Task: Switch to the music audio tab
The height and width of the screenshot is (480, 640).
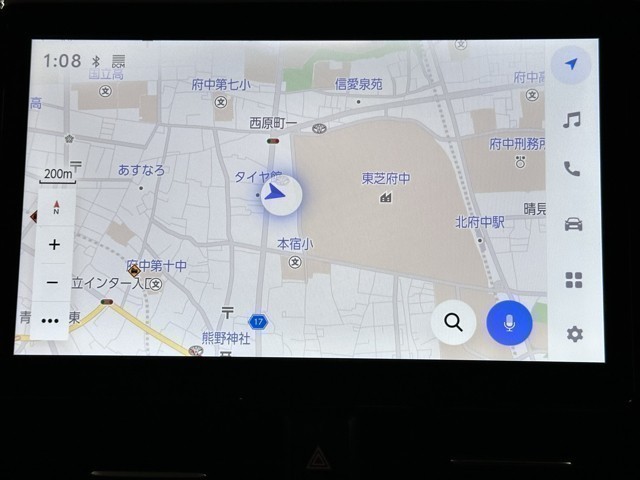Action: [x=572, y=120]
